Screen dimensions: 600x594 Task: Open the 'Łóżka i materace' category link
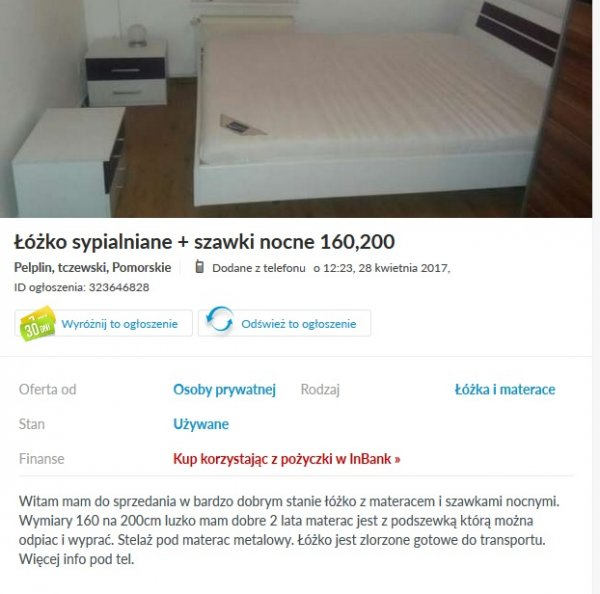(x=504, y=390)
